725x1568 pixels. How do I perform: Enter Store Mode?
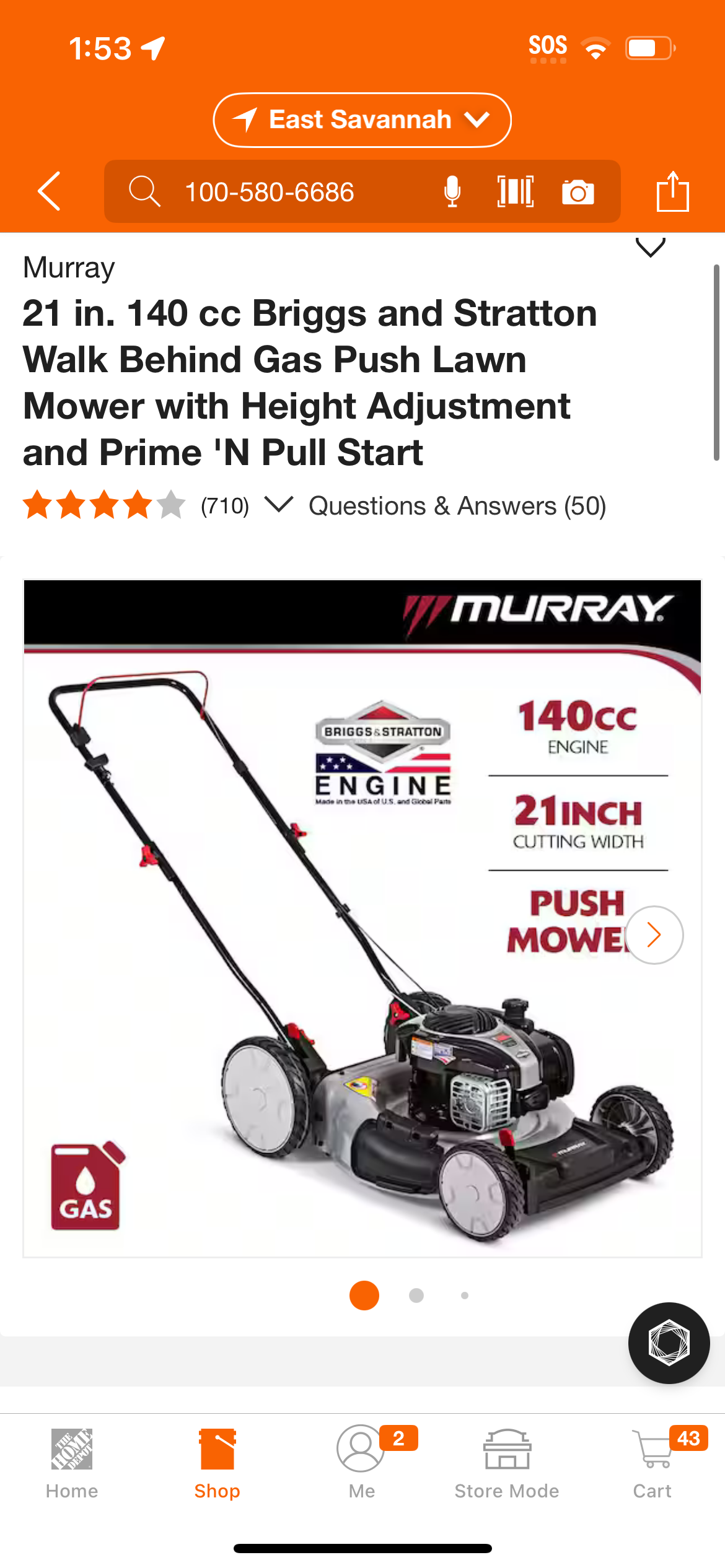507,1464
